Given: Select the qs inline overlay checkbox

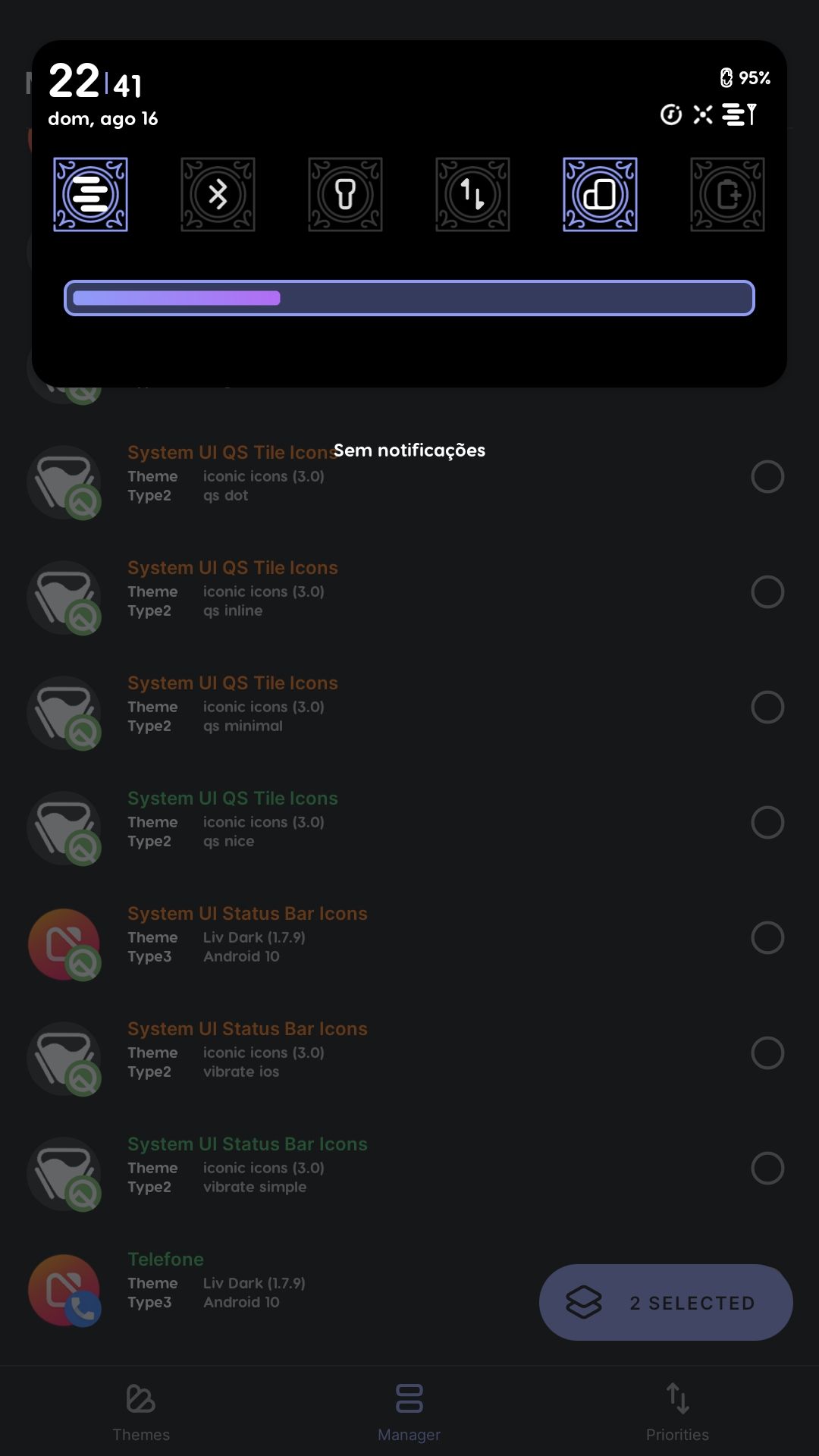Looking at the screenshot, I should (x=767, y=592).
